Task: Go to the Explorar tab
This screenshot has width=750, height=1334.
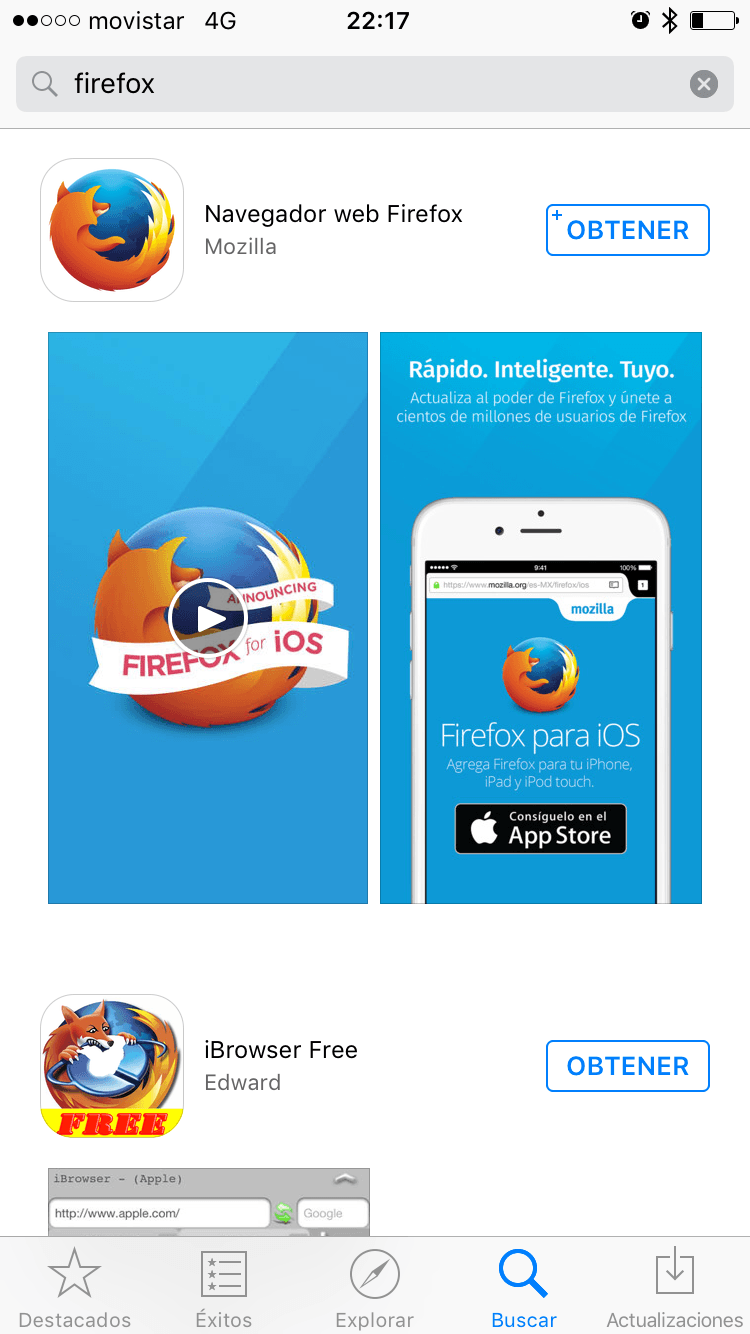Action: (375, 1287)
